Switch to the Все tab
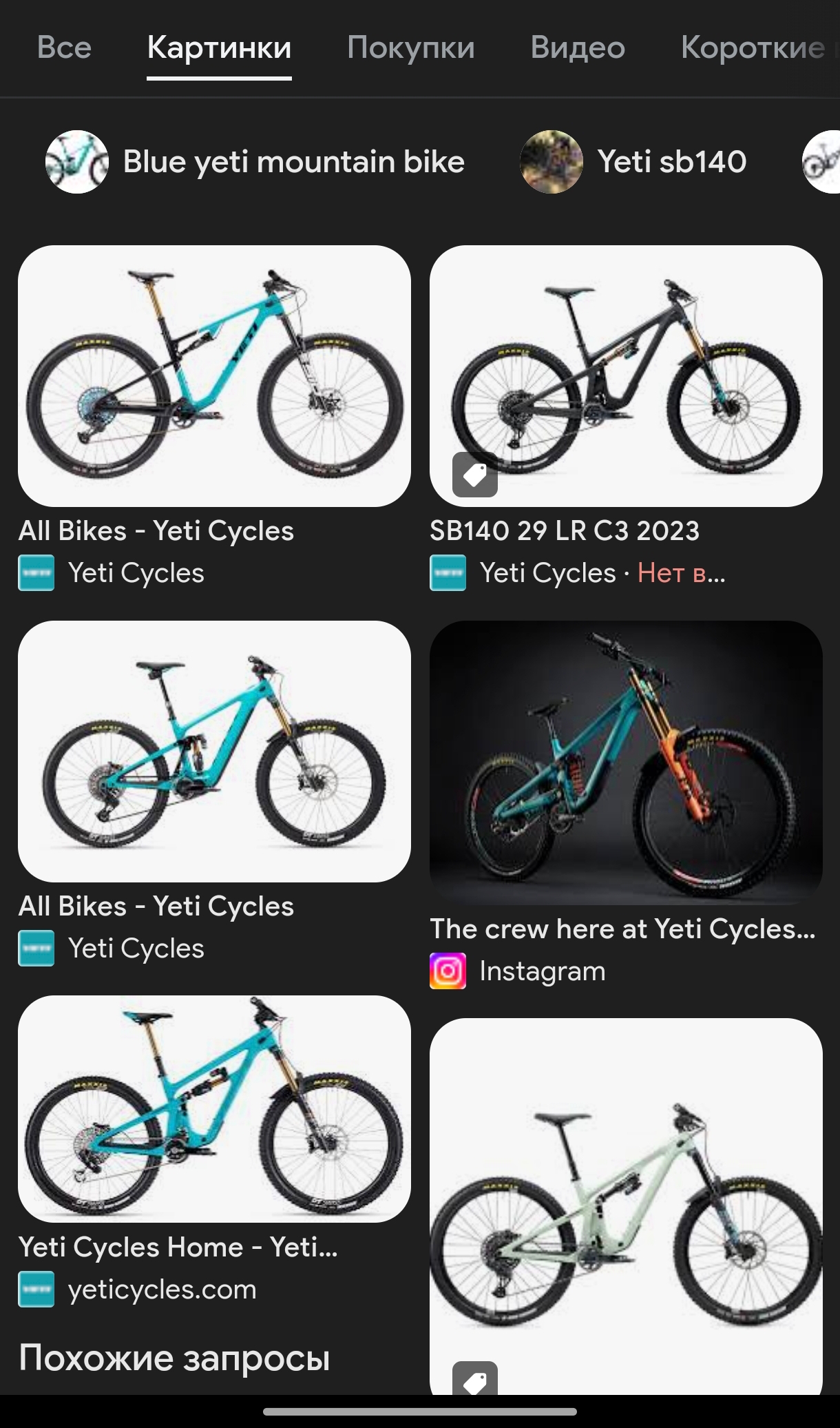Viewport: 840px width, 1428px height. coord(64,48)
